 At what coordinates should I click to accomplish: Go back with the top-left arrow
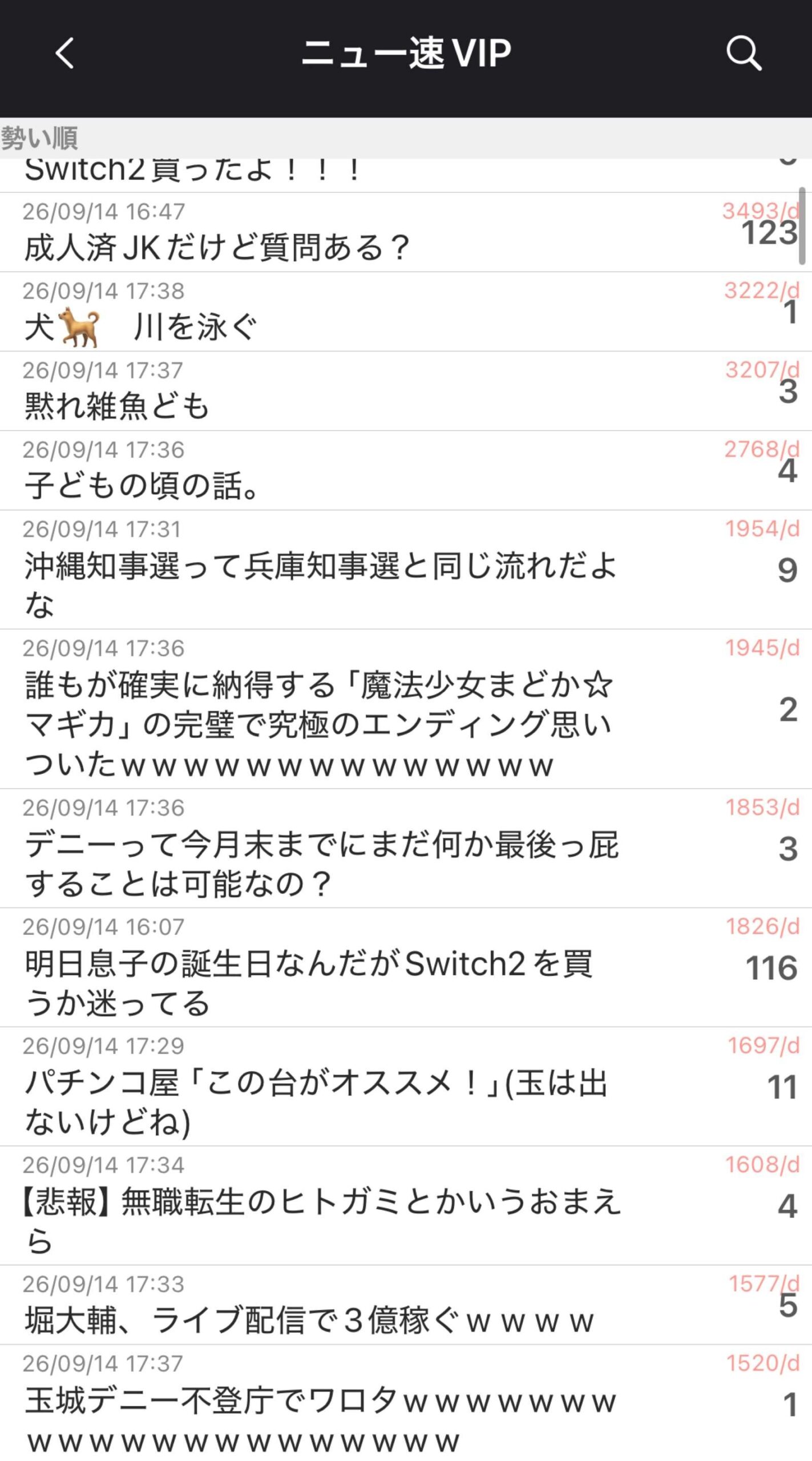(x=64, y=53)
